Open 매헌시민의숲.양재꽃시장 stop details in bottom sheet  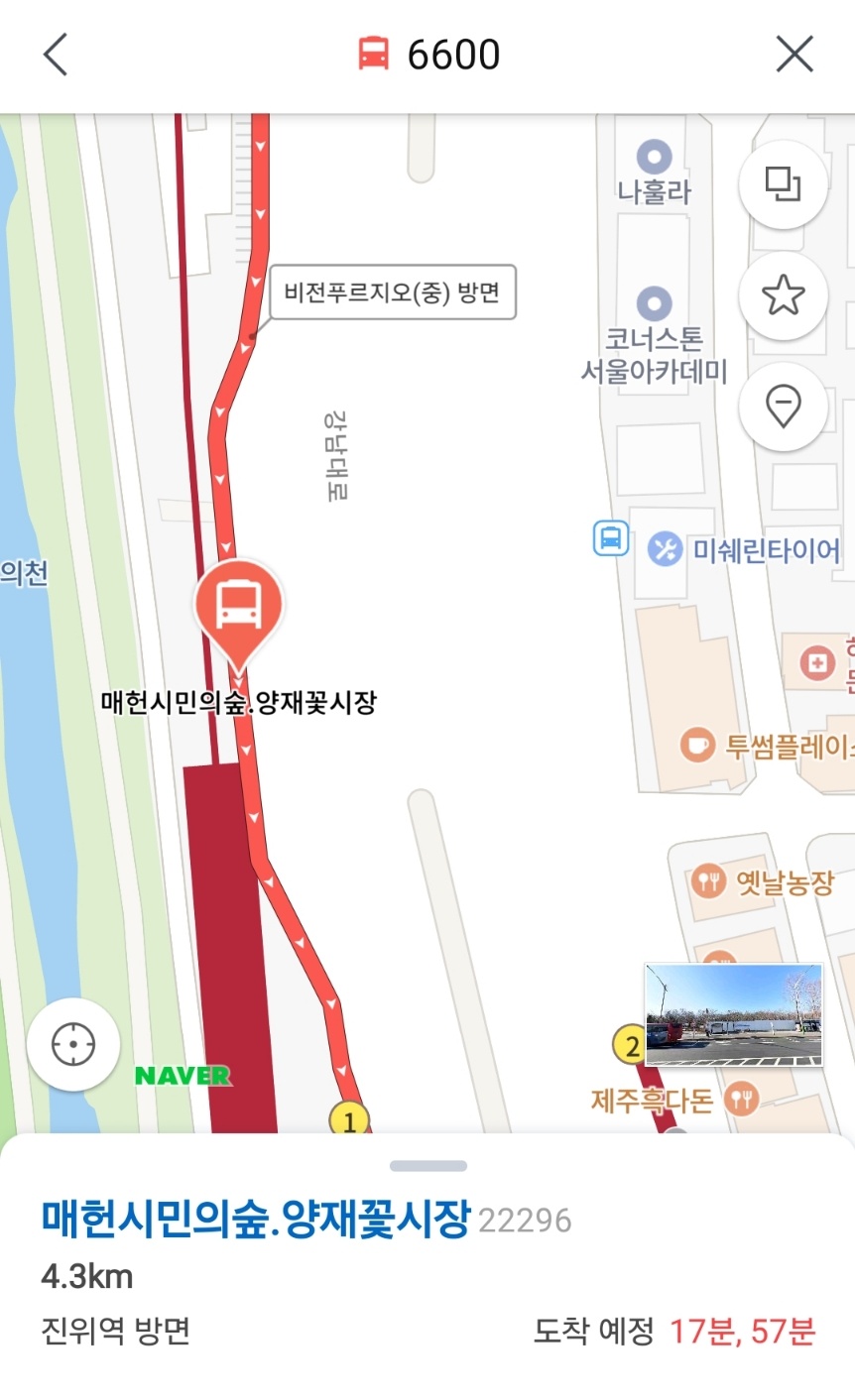tap(255, 1219)
